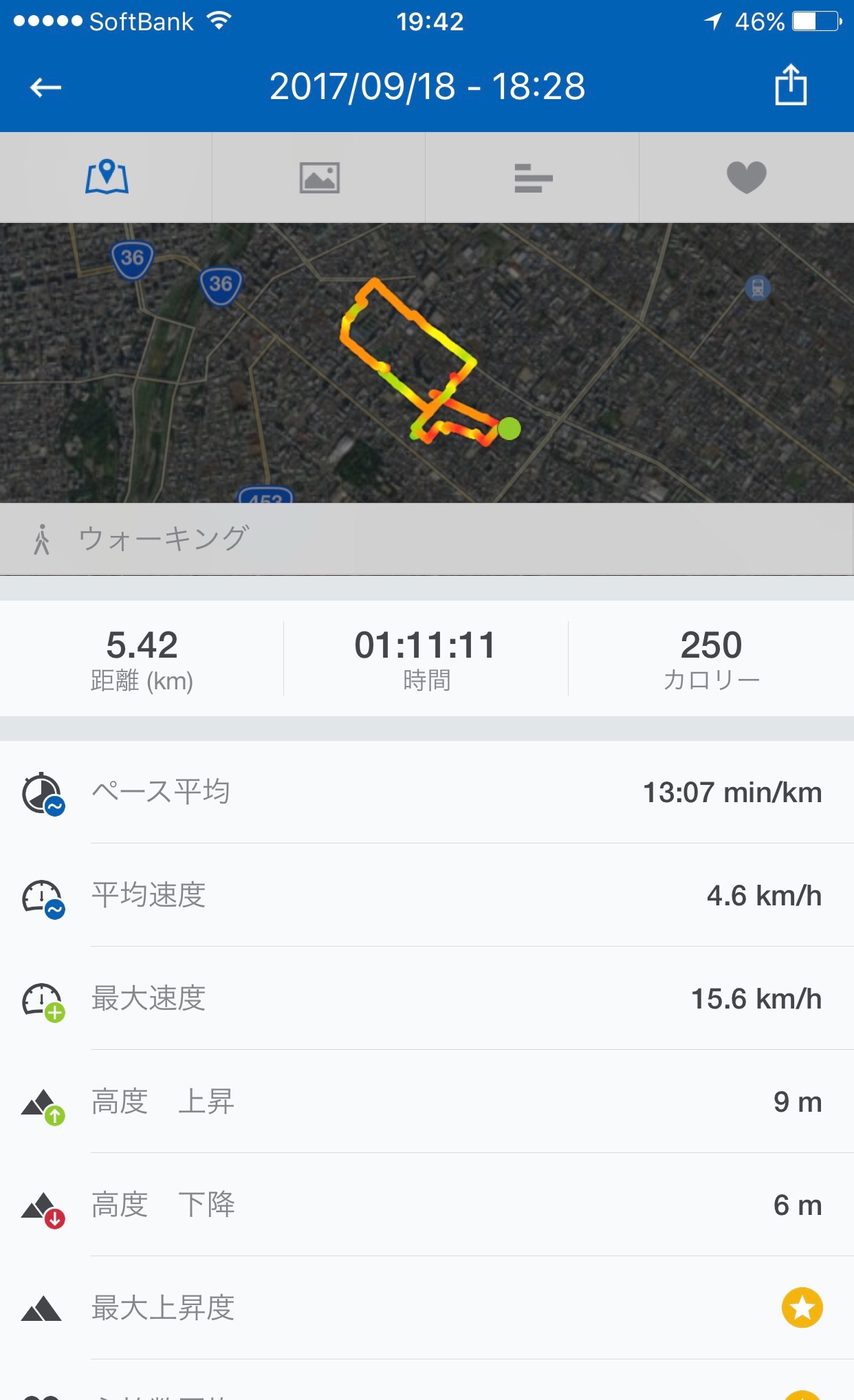Open the splits chart tab

tap(533, 177)
